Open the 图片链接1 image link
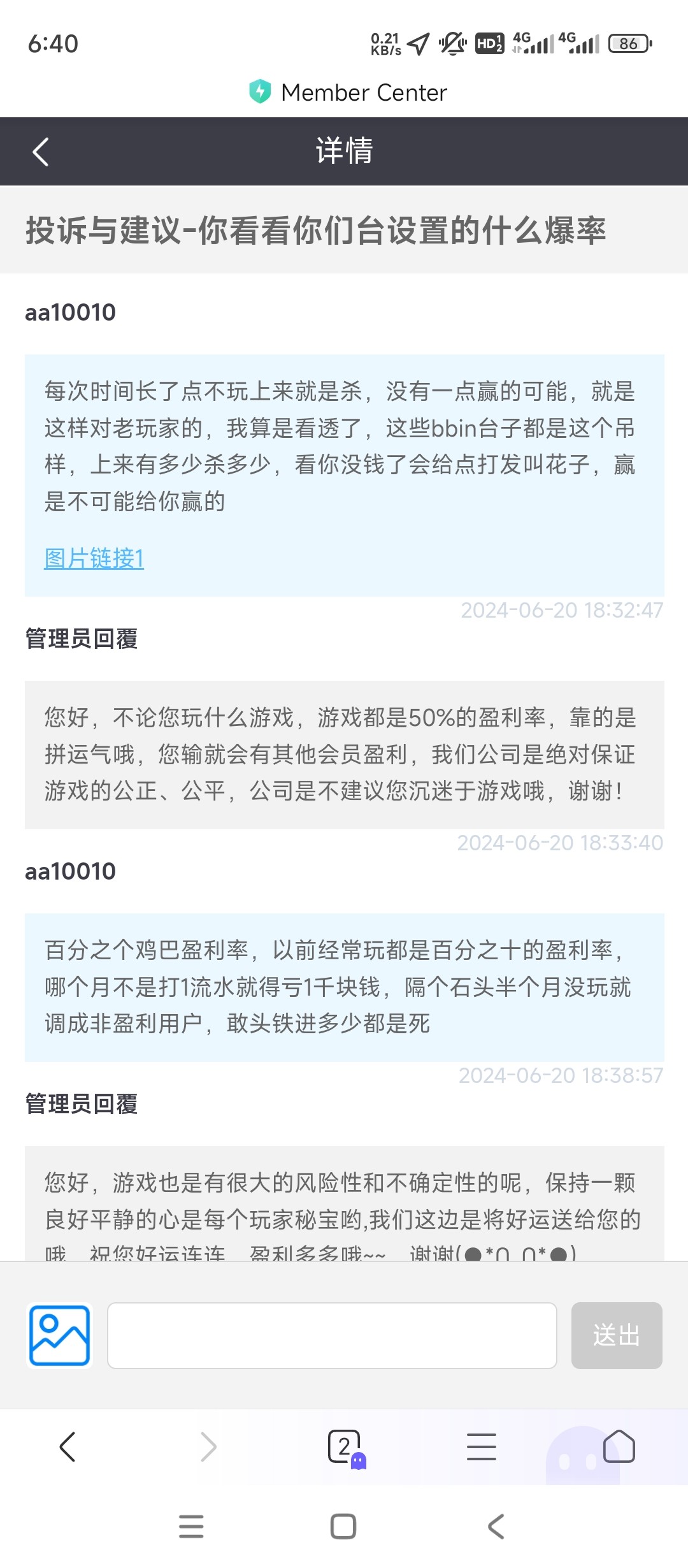688x1568 pixels. (93, 559)
